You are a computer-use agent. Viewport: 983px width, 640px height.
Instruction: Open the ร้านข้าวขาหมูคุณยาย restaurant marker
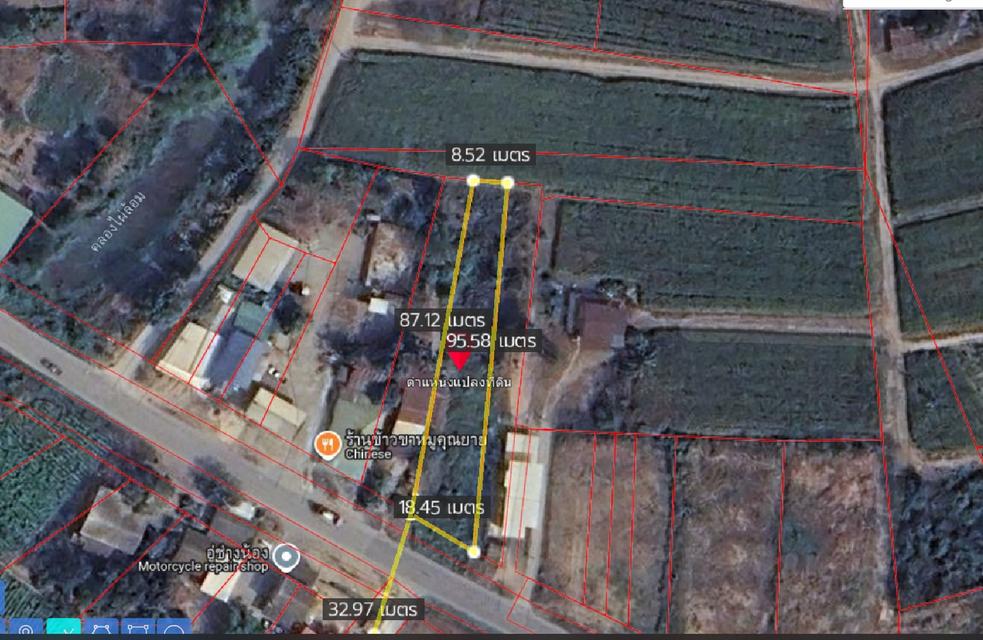(325, 443)
